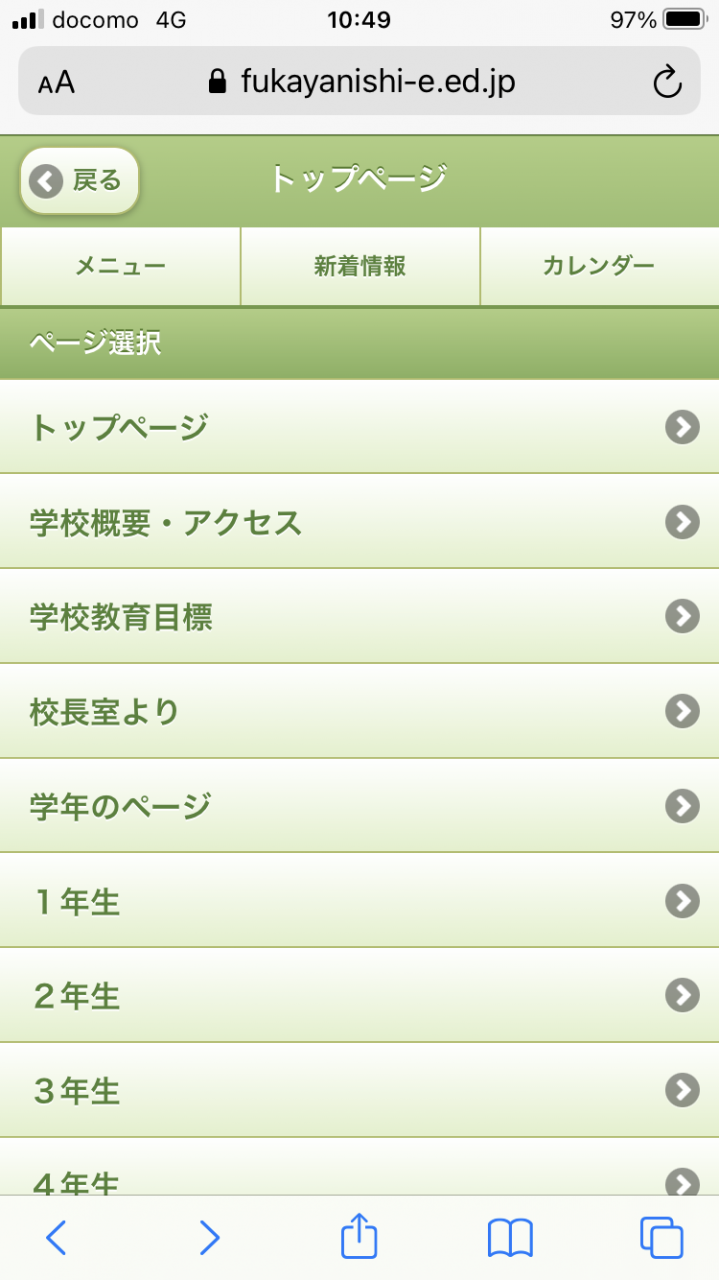
Task: Open the トップページ row
Action: coord(359,427)
